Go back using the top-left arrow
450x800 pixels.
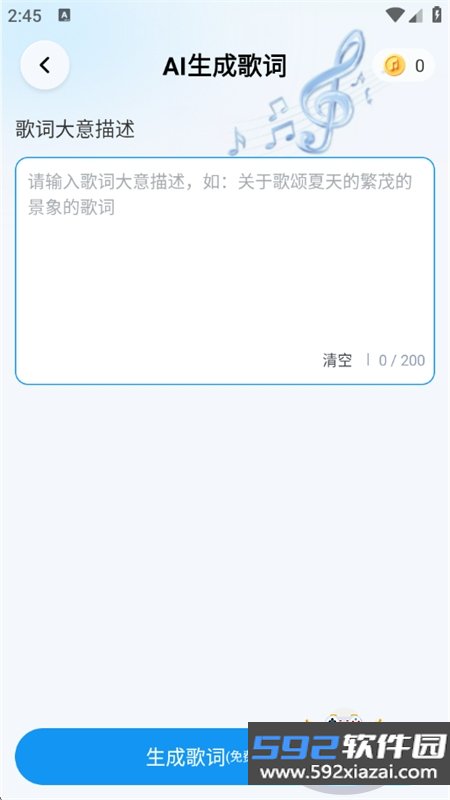45,65
